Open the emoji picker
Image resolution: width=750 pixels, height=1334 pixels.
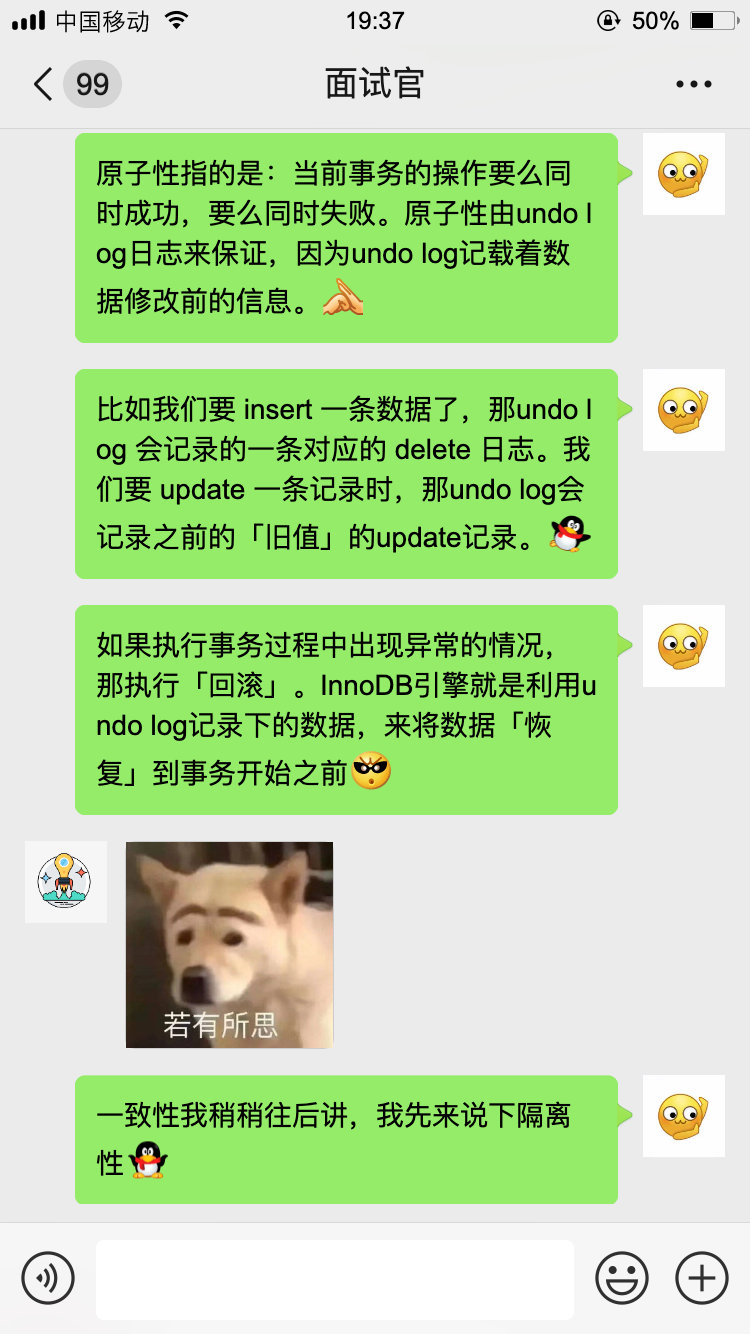pyautogui.click(x=622, y=1278)
